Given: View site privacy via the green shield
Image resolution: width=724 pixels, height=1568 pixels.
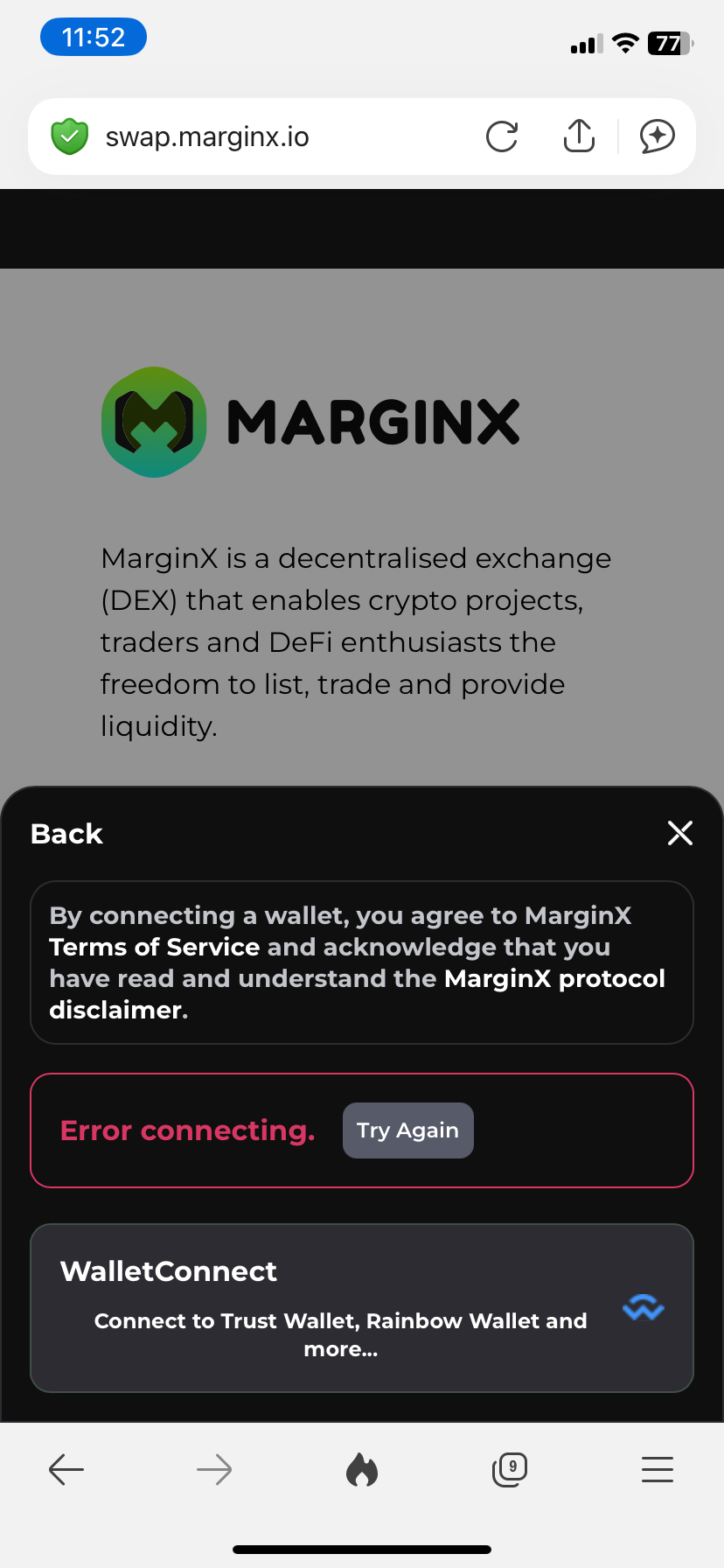Looking at the screenshot, I should pyautogui.click(x=70, y=136).
